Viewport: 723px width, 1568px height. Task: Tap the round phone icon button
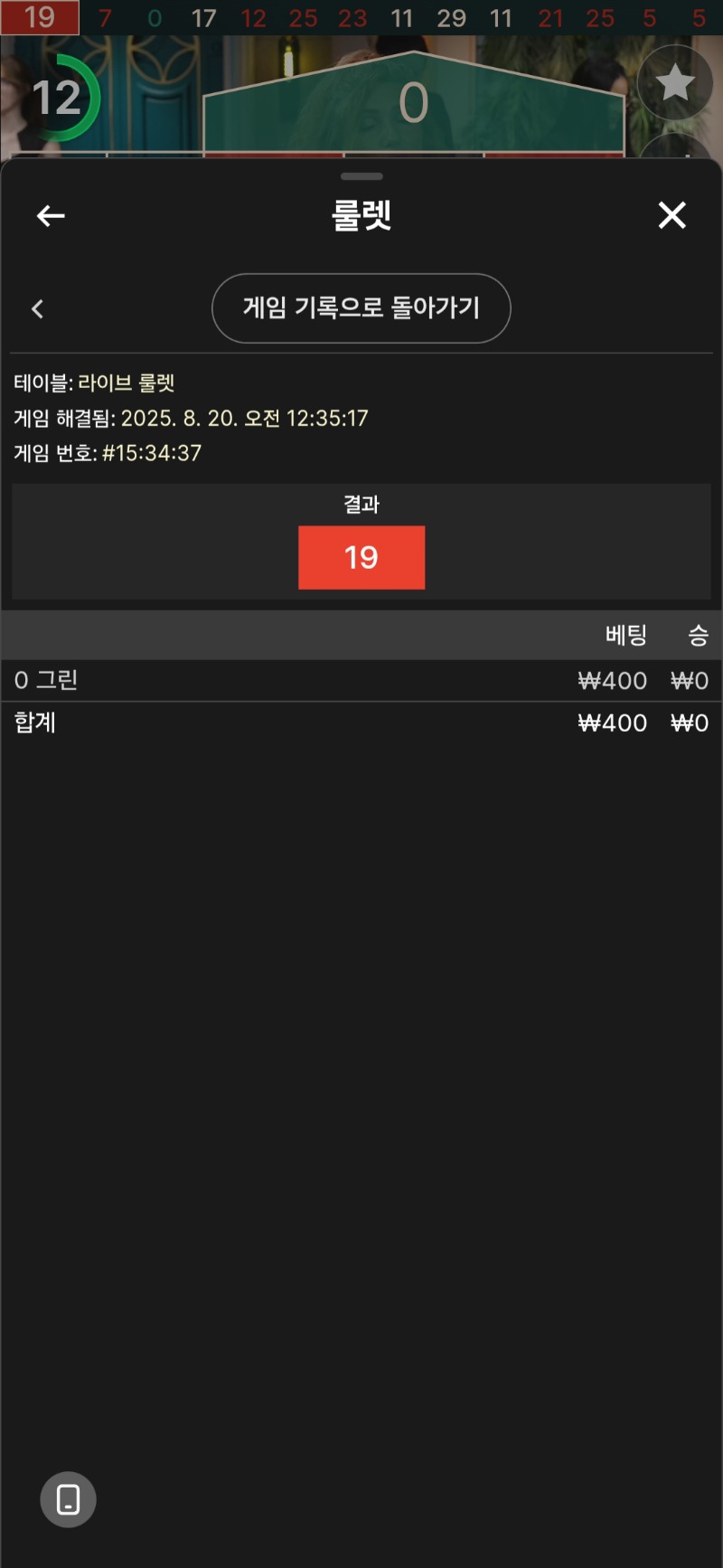coord(68,1499)
